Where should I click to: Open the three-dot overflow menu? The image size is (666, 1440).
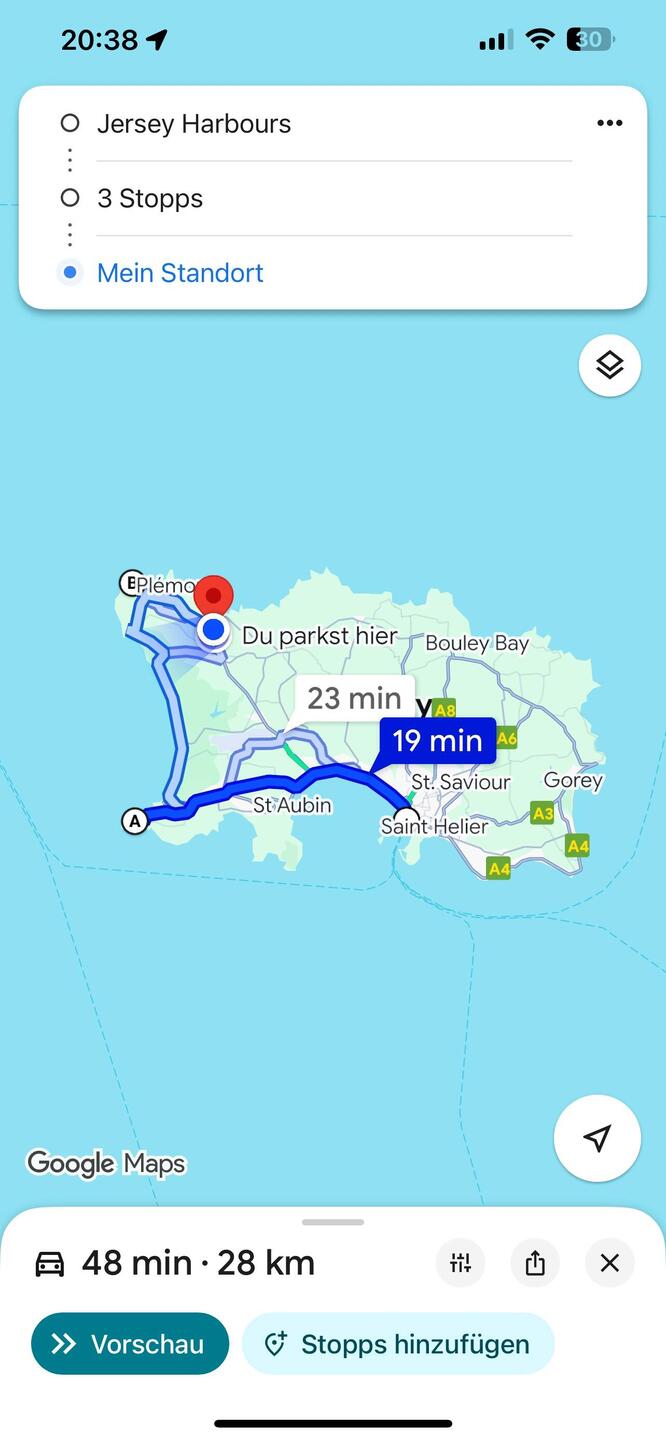pos(609,123)
